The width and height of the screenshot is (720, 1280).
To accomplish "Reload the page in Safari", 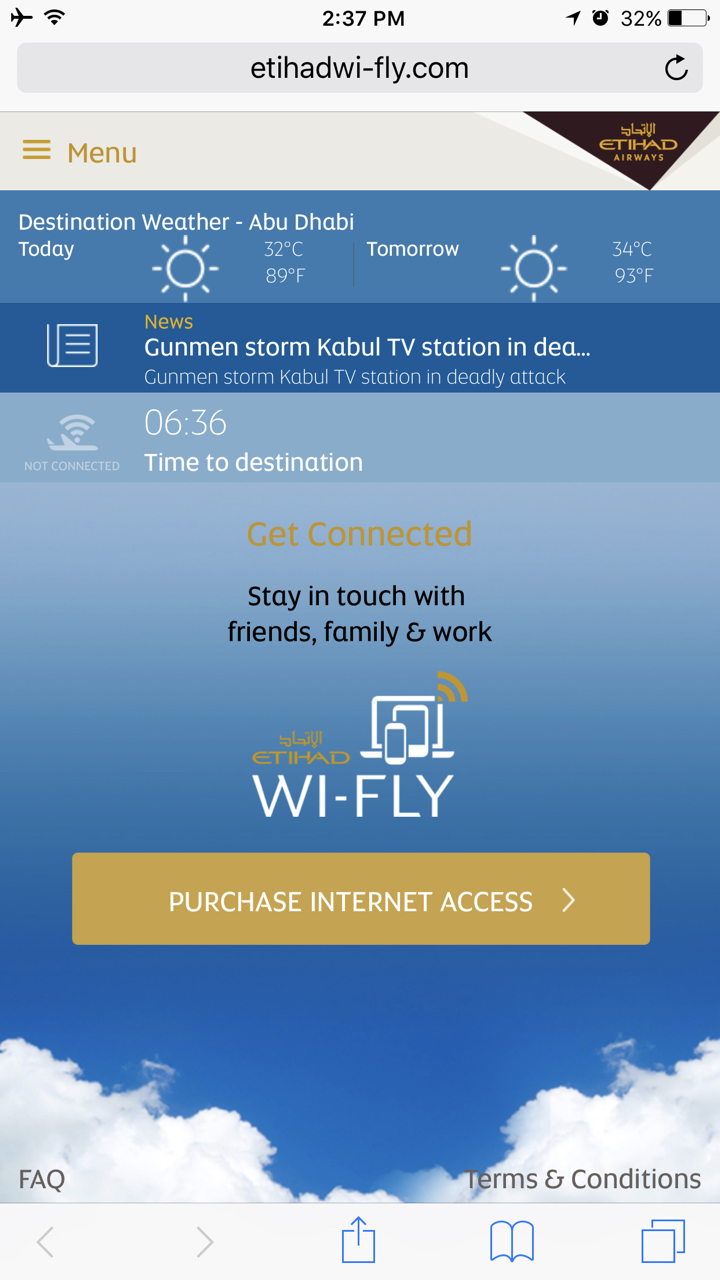I will (676, 68).
